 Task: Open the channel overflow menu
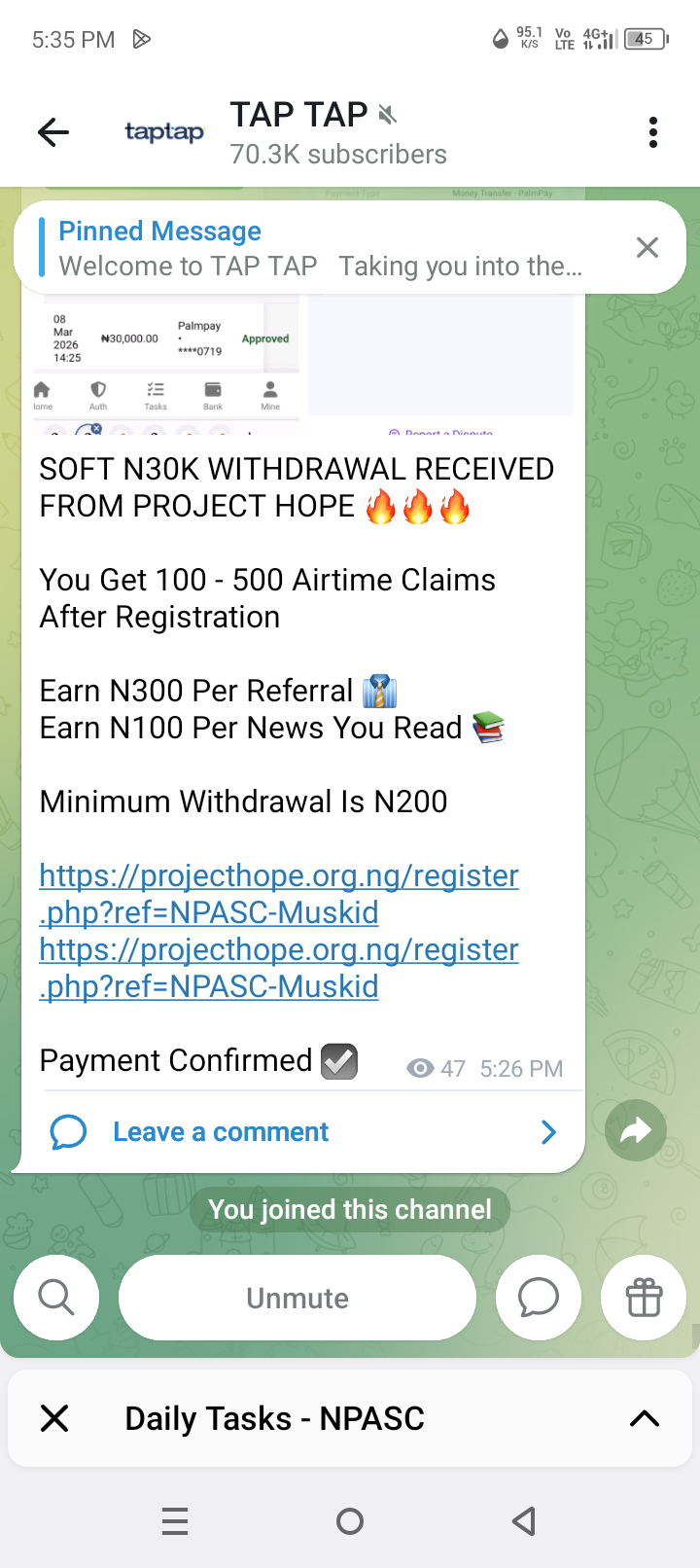[652, 132]
